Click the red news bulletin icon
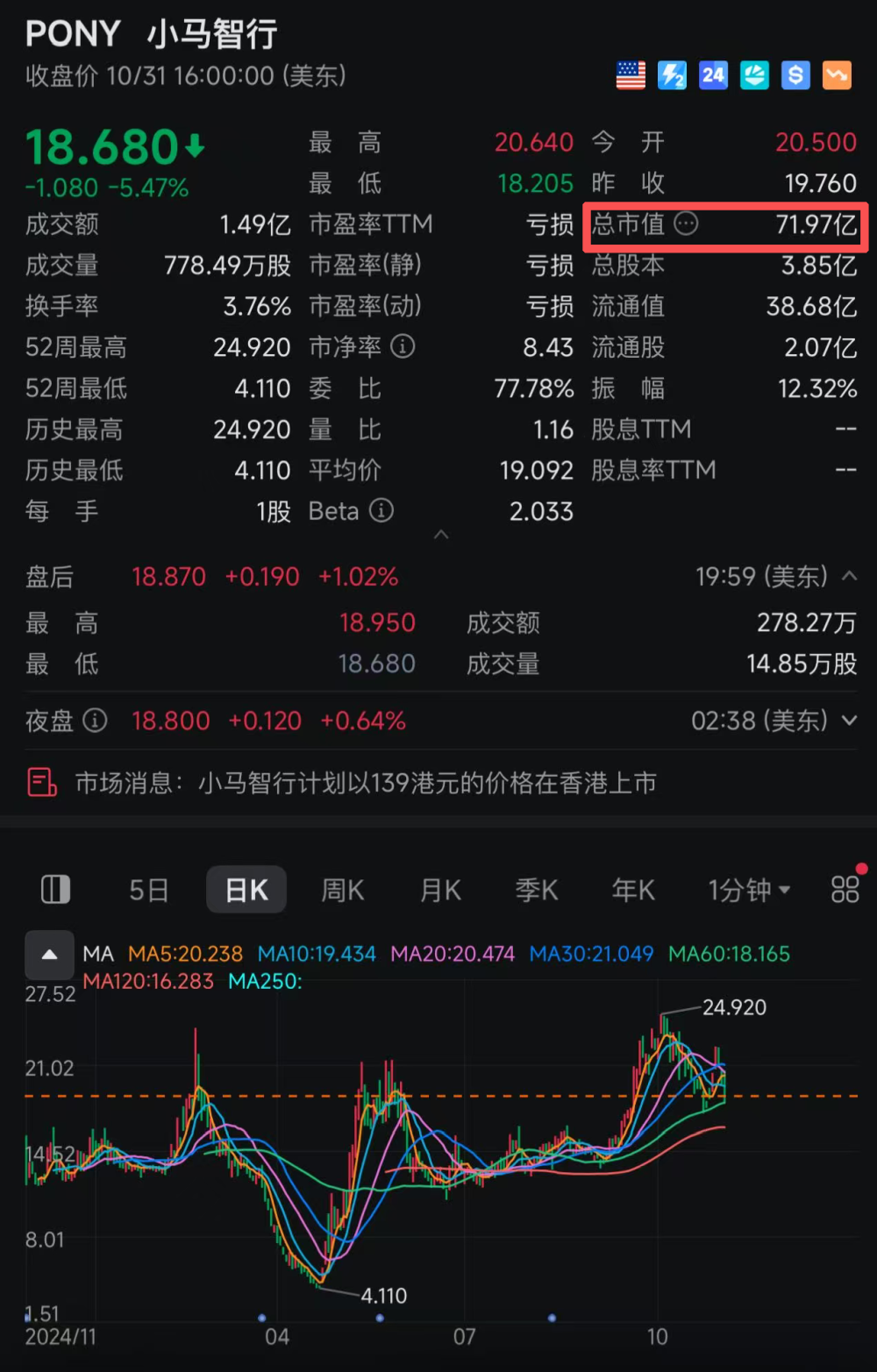This screenshot has height=1372, width=877. coord(41,782)
